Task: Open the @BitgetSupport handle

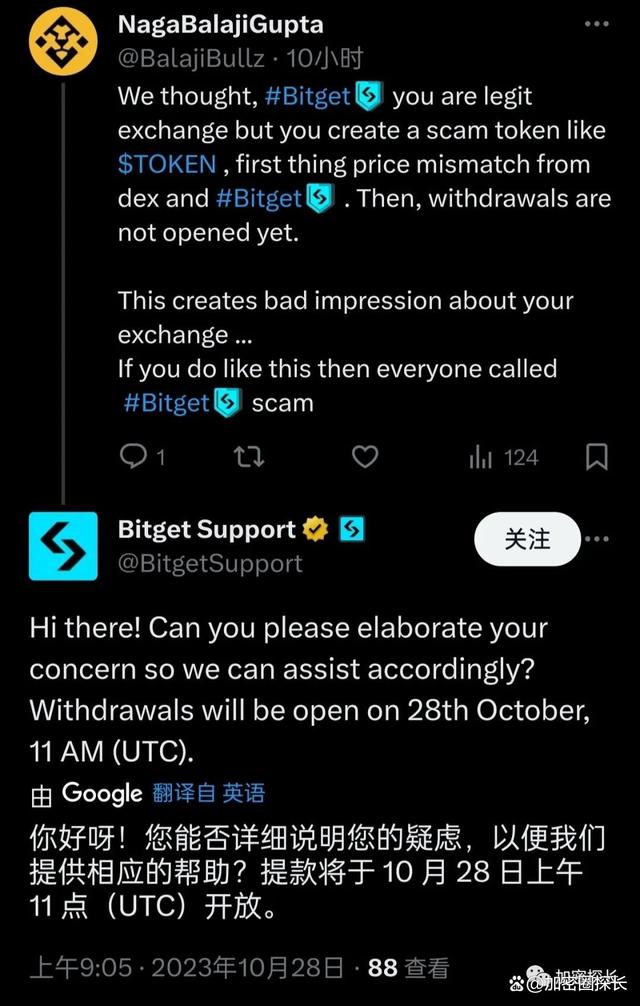Action: [x=210, y=563]
